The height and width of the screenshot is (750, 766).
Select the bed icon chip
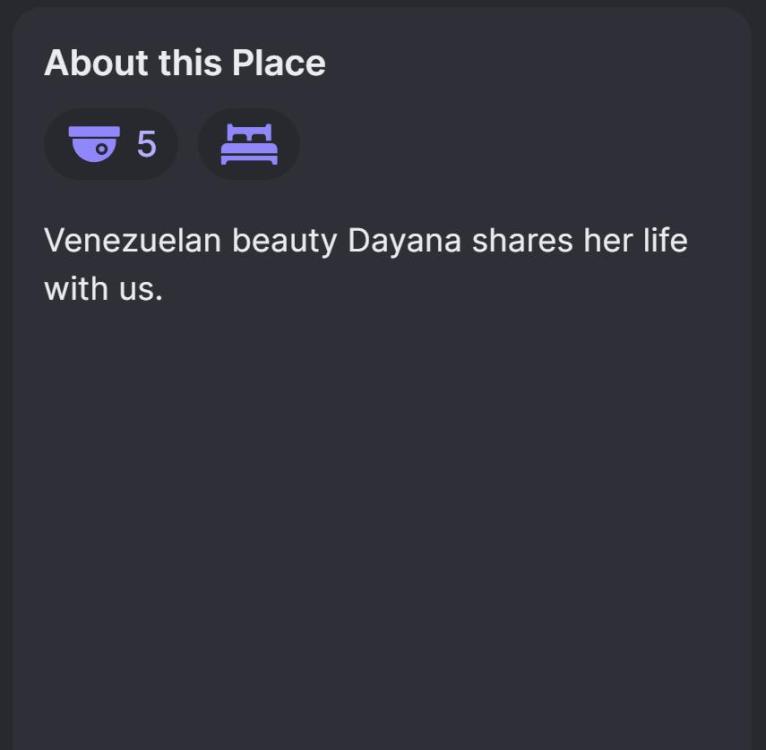(249, 145)
